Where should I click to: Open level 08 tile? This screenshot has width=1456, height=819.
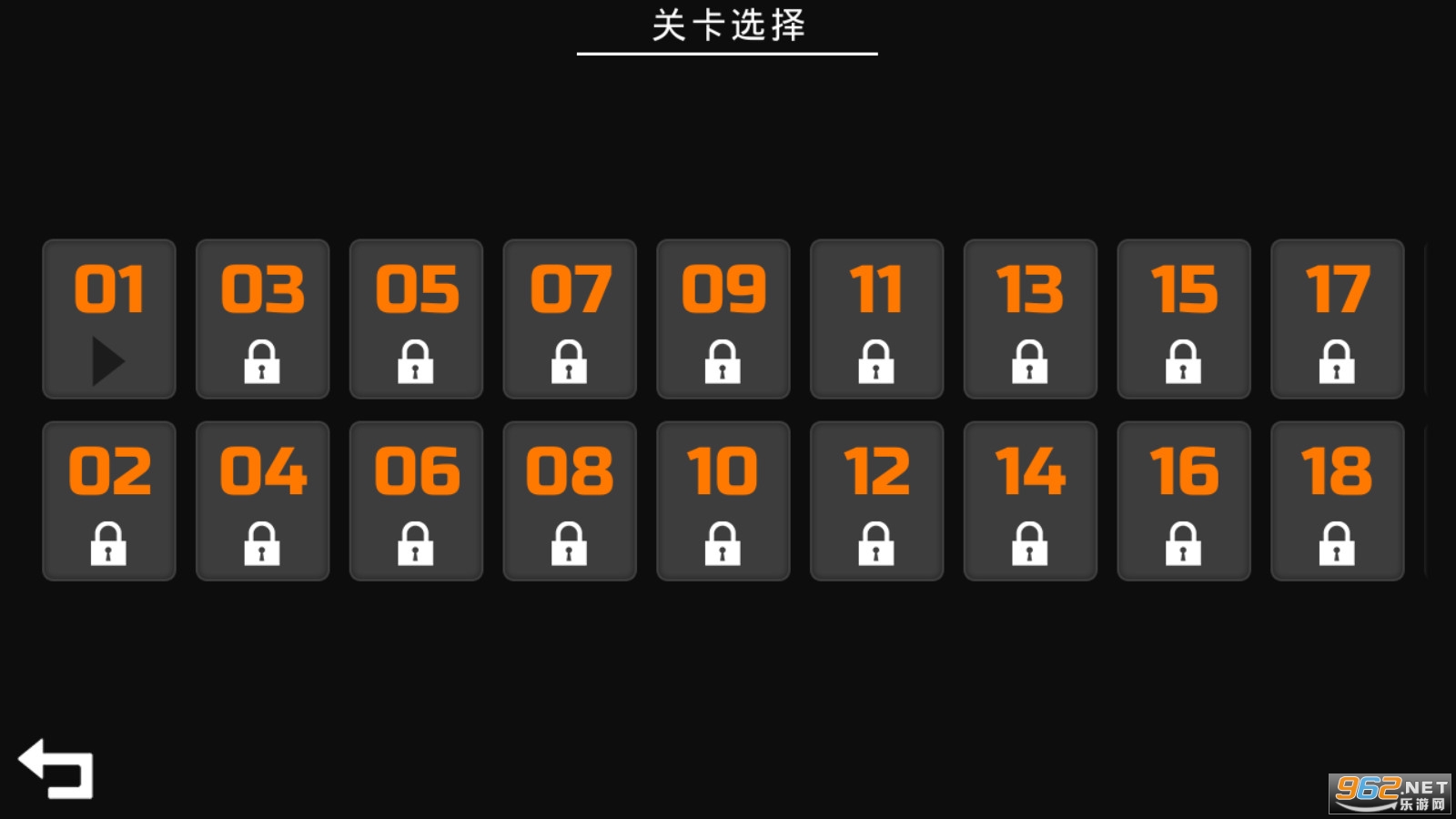[x=570, y=500]
